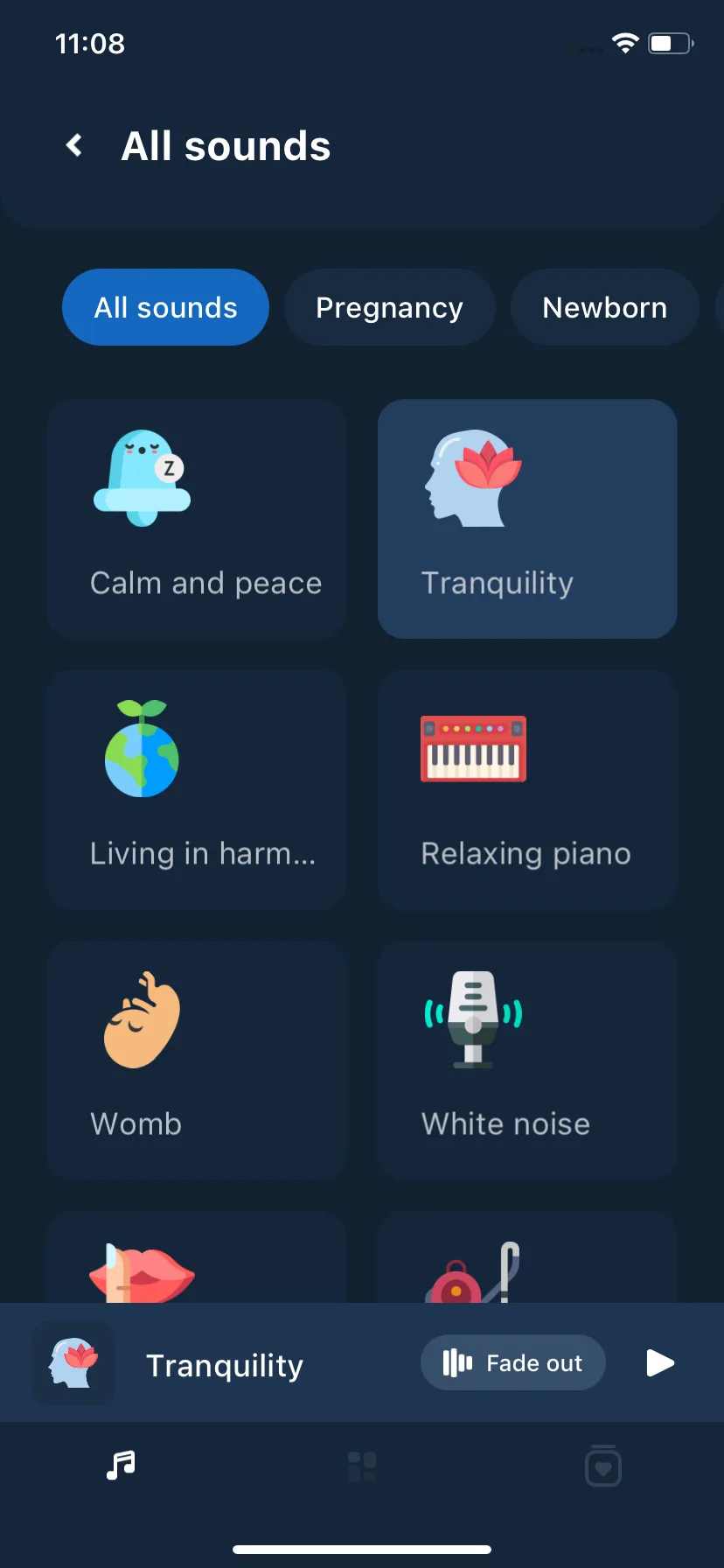Screen dimensions: 724x1568
Task: Open the Tranquility mini player thumbnail
Action: [x=74, y=1362]
